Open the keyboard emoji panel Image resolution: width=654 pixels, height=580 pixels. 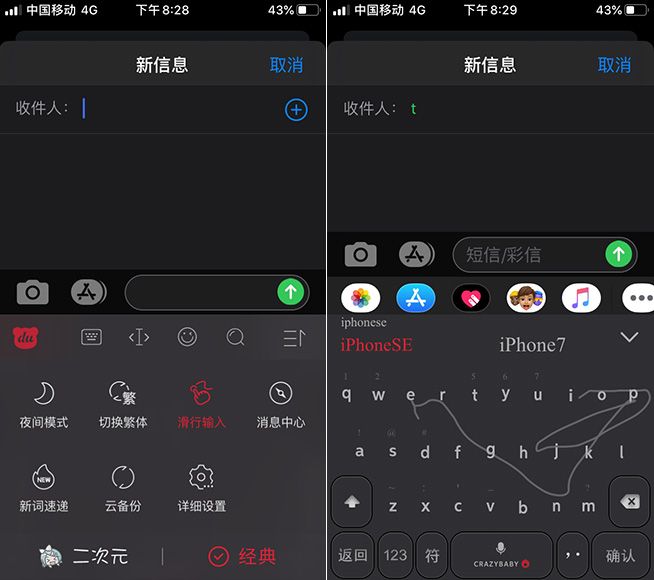[187, 338]
